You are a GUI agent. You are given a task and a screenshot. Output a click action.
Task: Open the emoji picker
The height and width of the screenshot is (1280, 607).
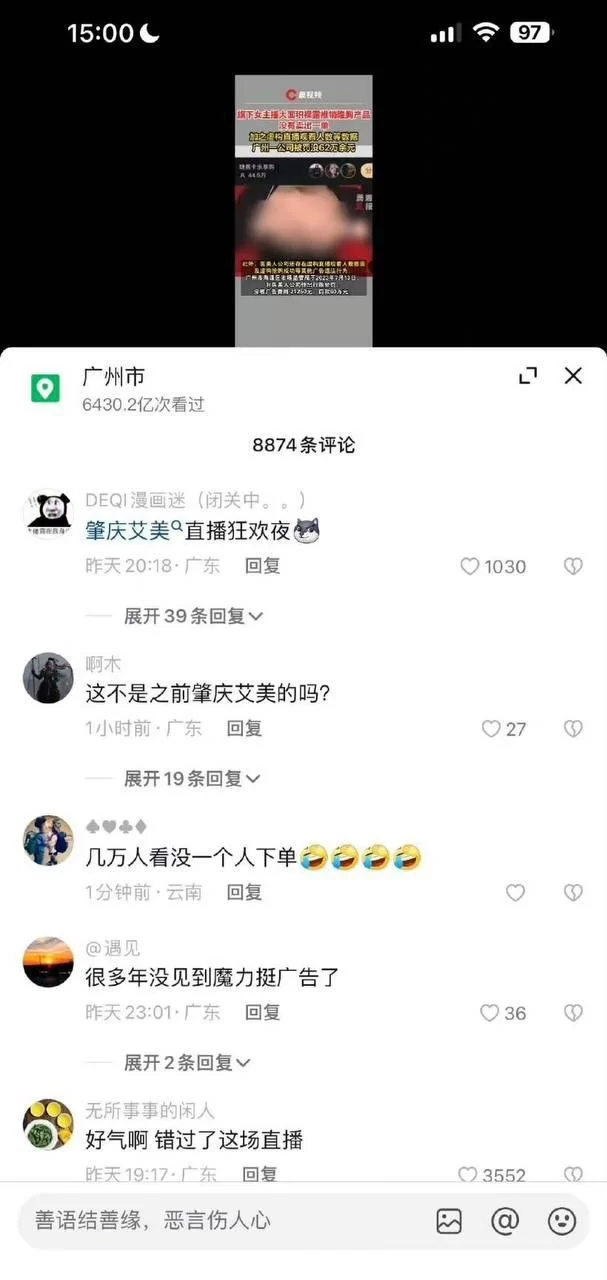[x=562, y=1221]
